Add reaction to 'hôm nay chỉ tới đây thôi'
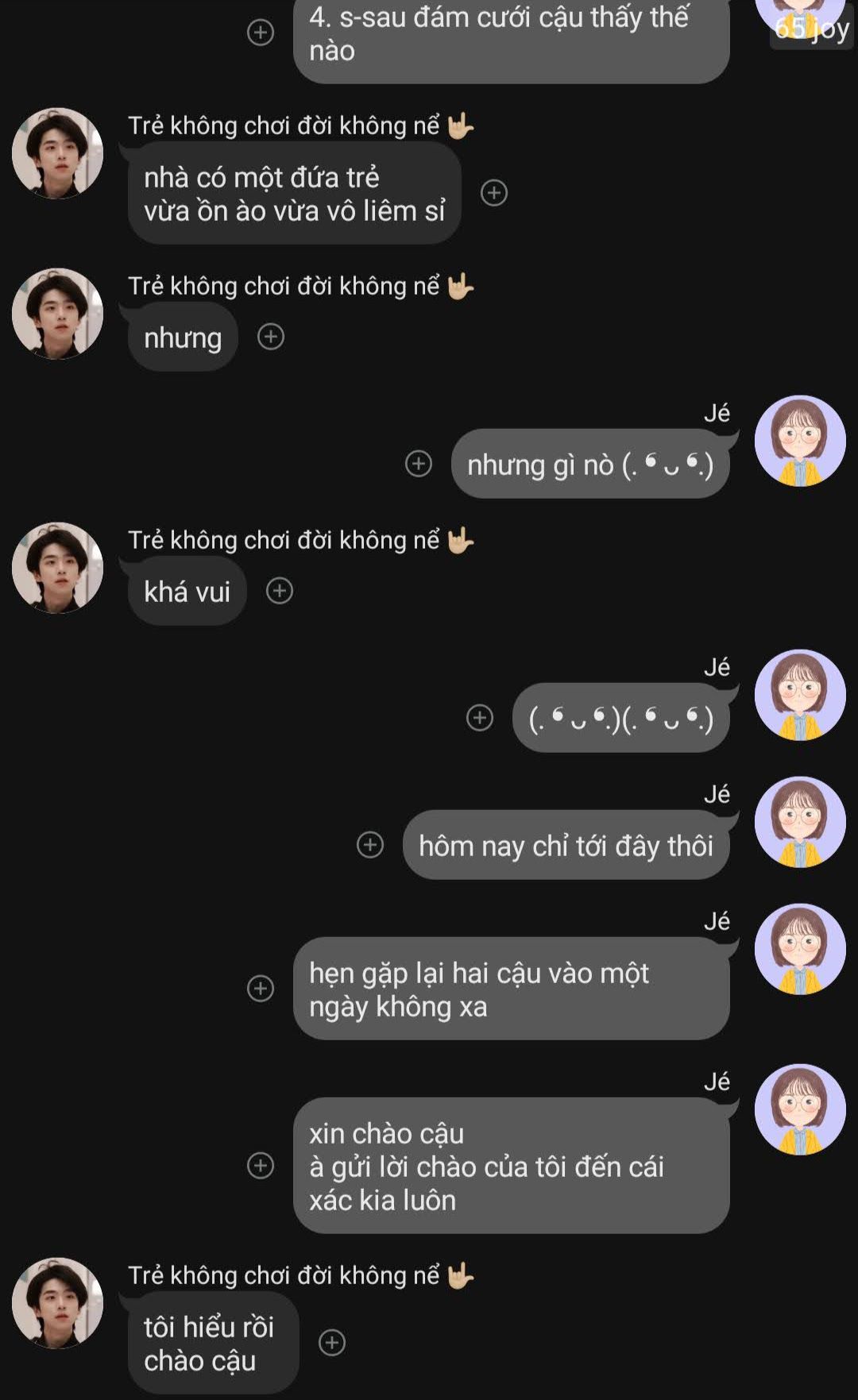The width and height of the screenshot is (858, 1400). [370, 845]
